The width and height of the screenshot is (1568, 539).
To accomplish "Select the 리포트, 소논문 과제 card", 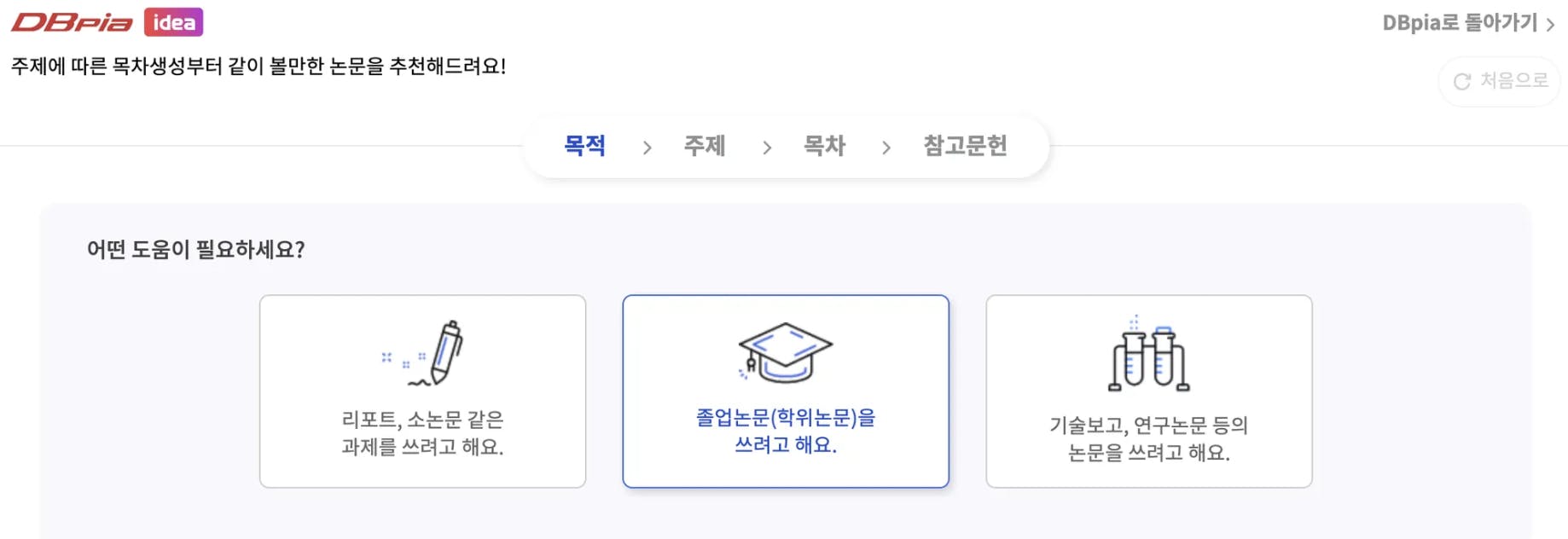I will pos(422,391).
